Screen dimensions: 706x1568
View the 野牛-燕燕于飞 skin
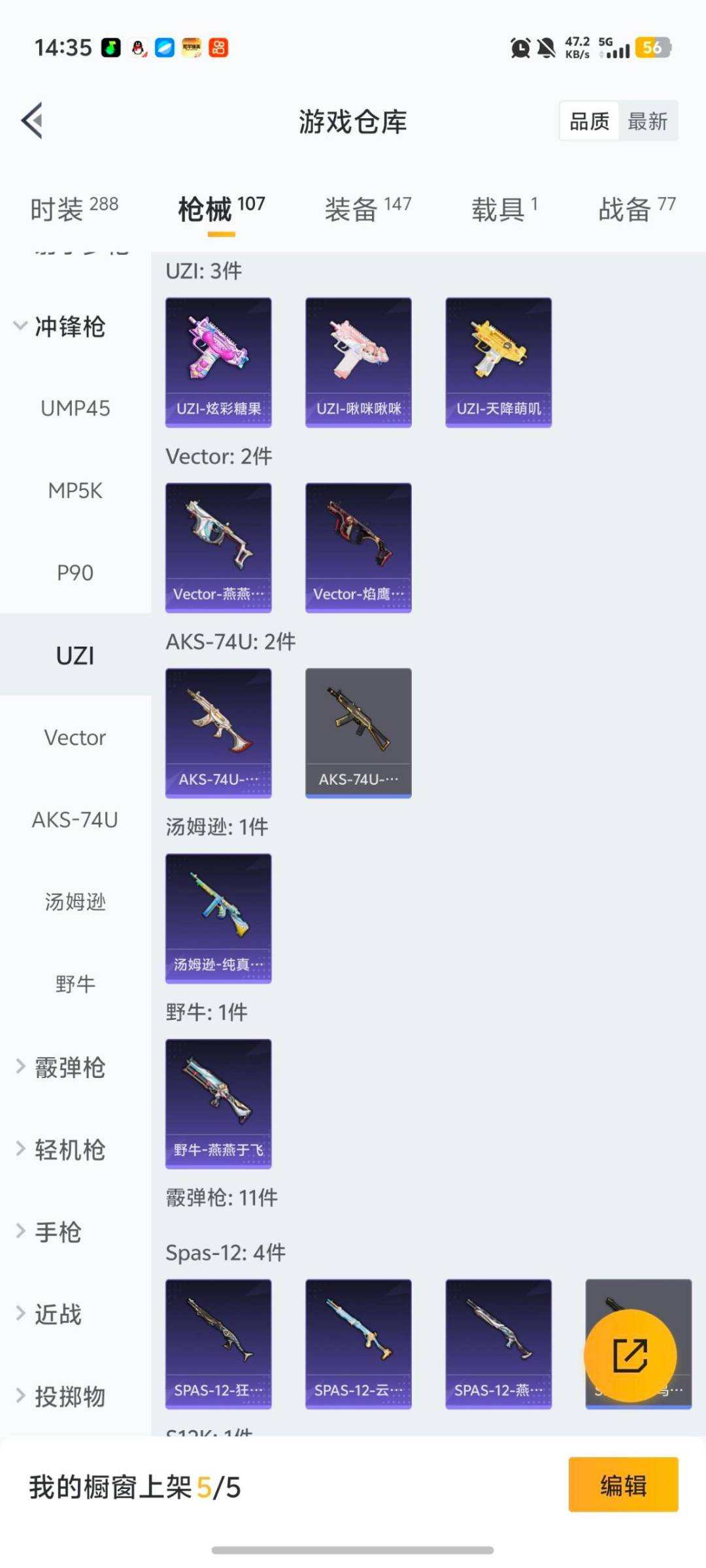218,1103
